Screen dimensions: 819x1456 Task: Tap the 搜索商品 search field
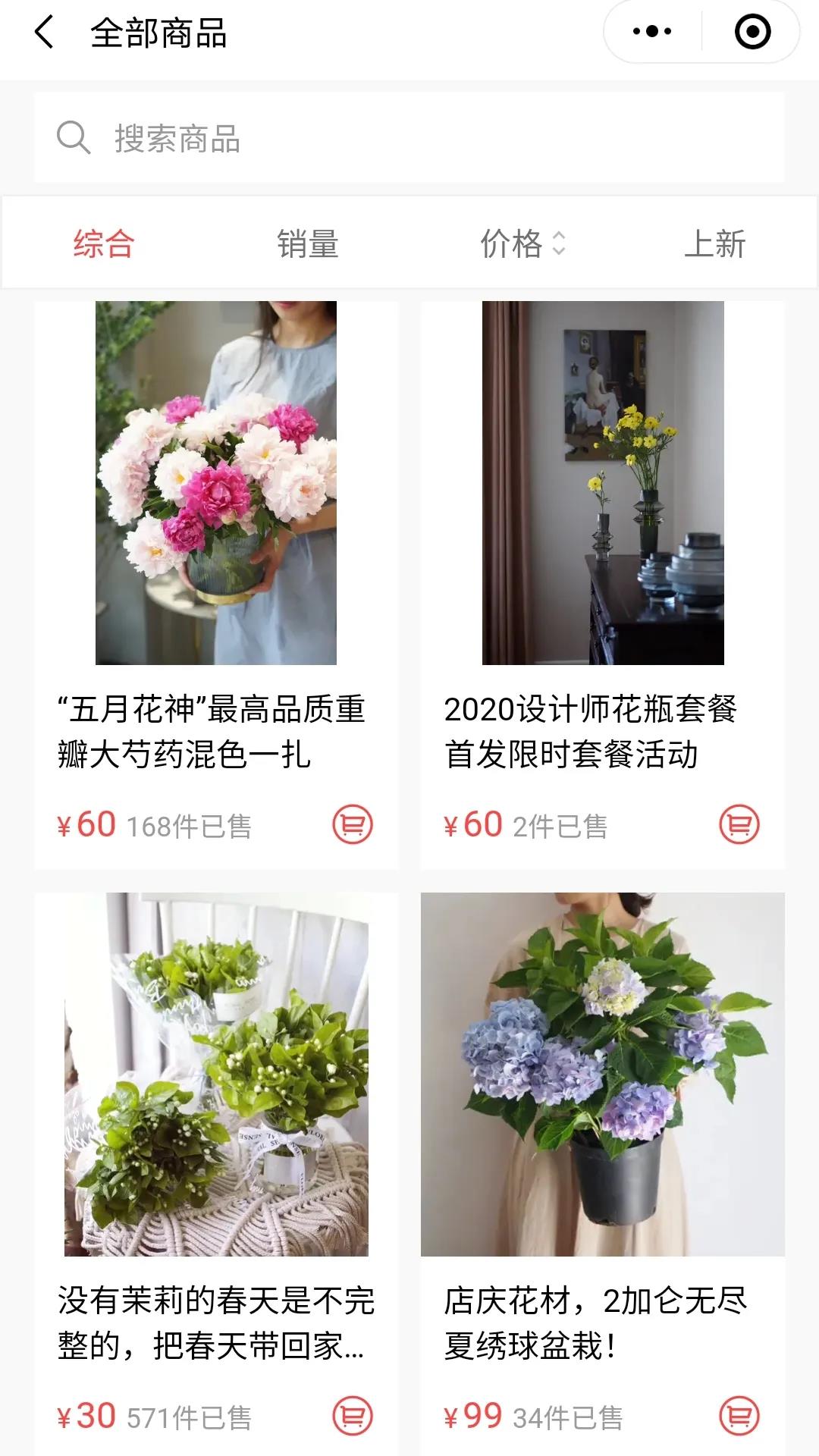[x=409, y=138]
